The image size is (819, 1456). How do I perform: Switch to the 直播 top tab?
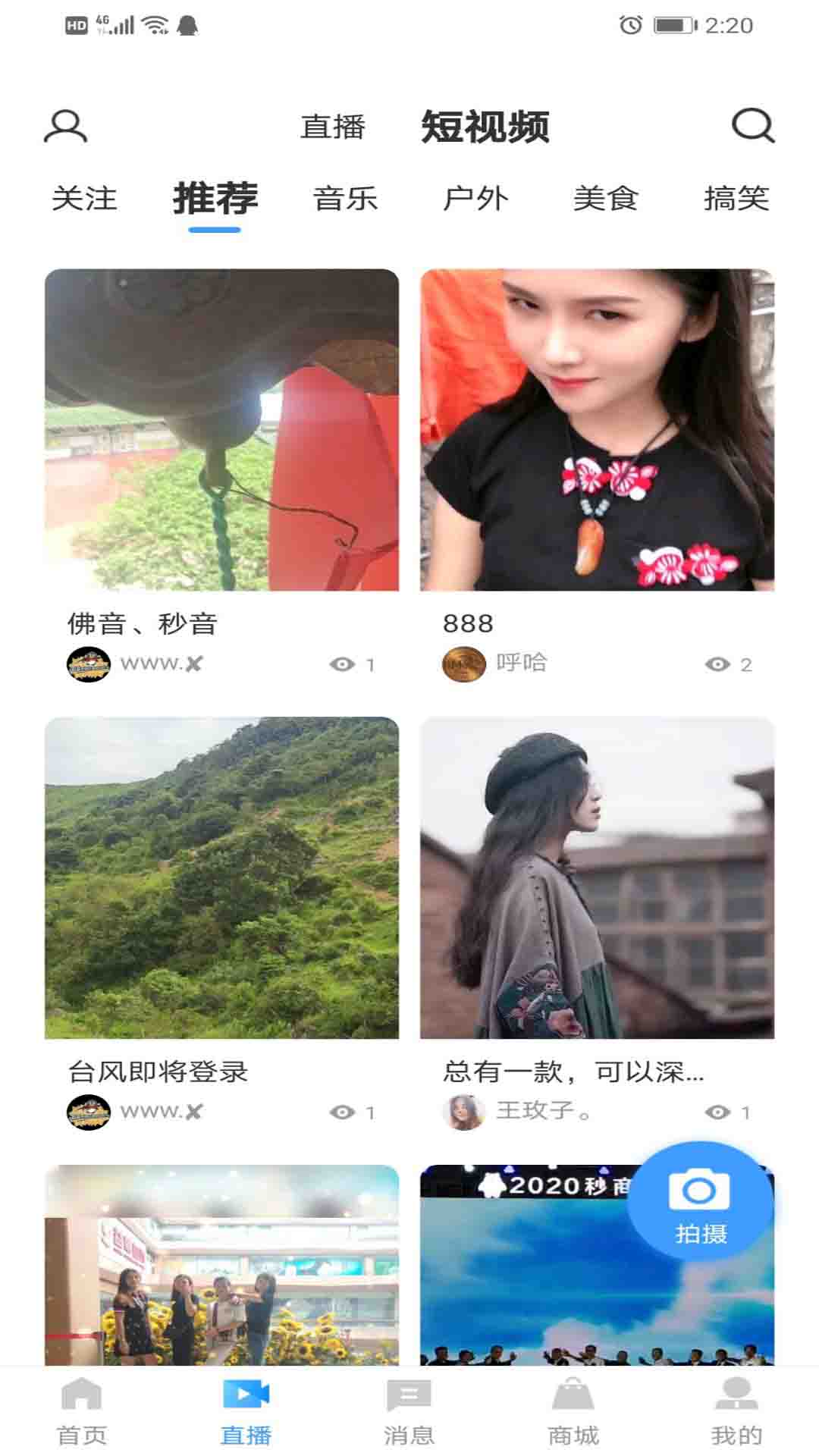click(332, 127)
